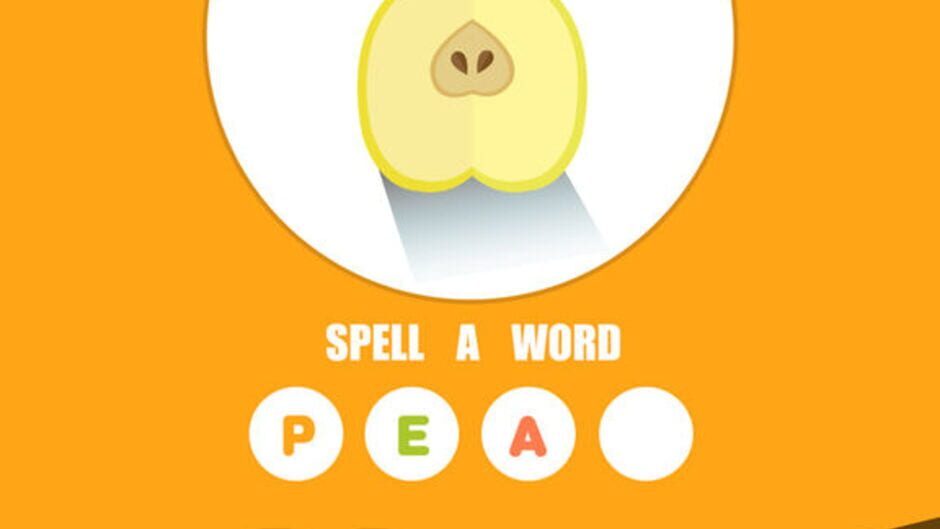Tap the letter A circle
The height and width of the screenshot is (529, 940).
coord(528,434)
